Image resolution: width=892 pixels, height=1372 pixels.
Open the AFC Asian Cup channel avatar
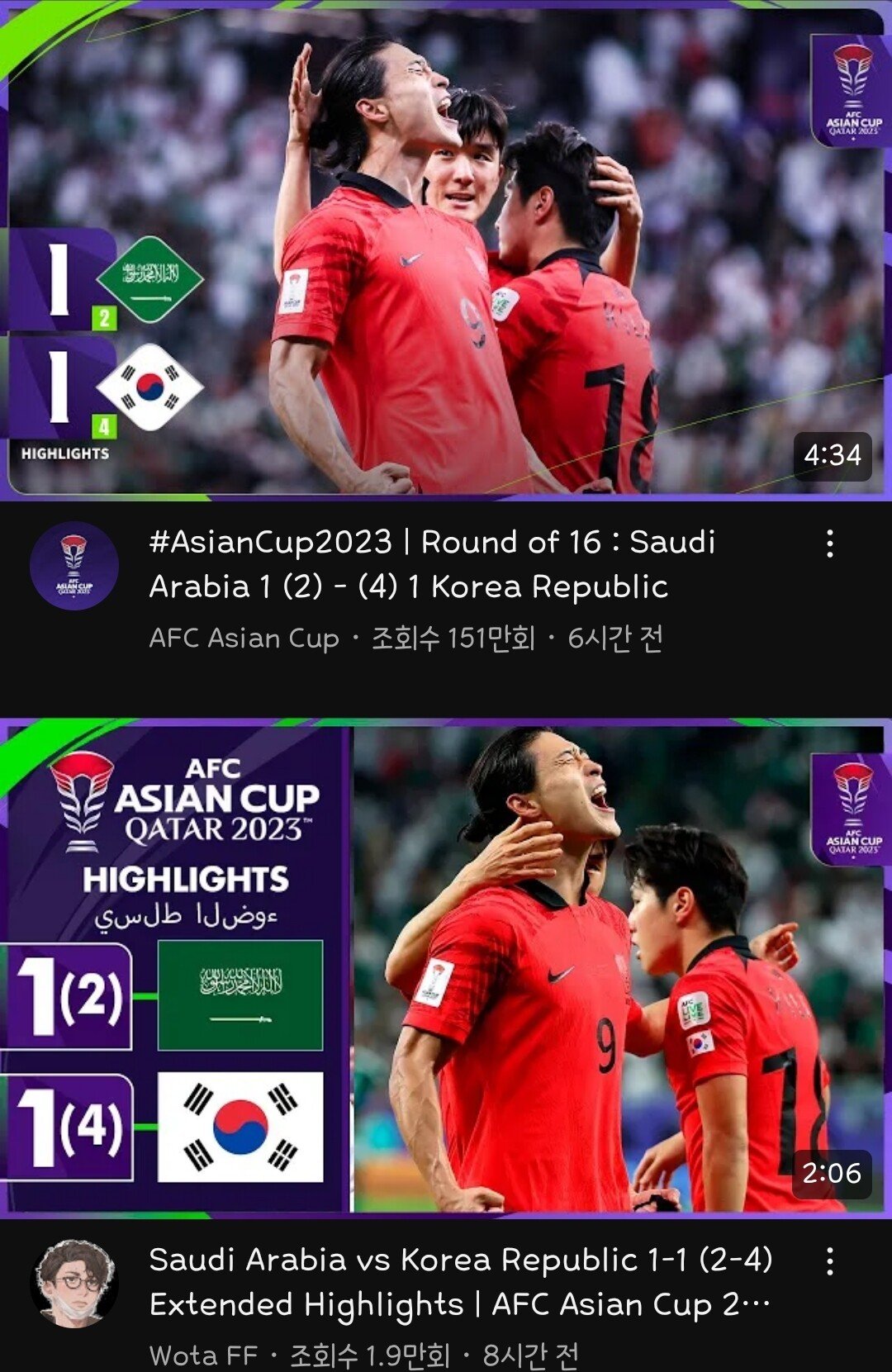pos(74,566)
